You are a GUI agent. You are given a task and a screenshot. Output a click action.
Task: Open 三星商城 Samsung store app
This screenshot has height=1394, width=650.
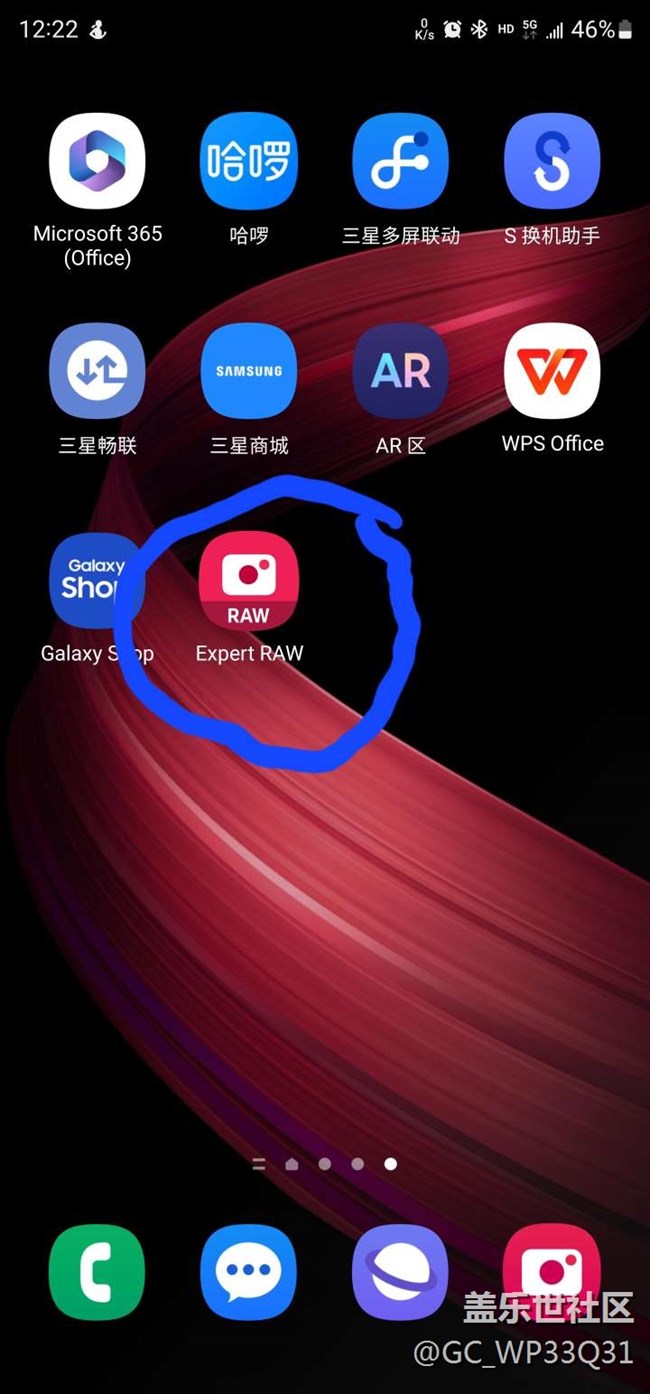click(249, 371)
